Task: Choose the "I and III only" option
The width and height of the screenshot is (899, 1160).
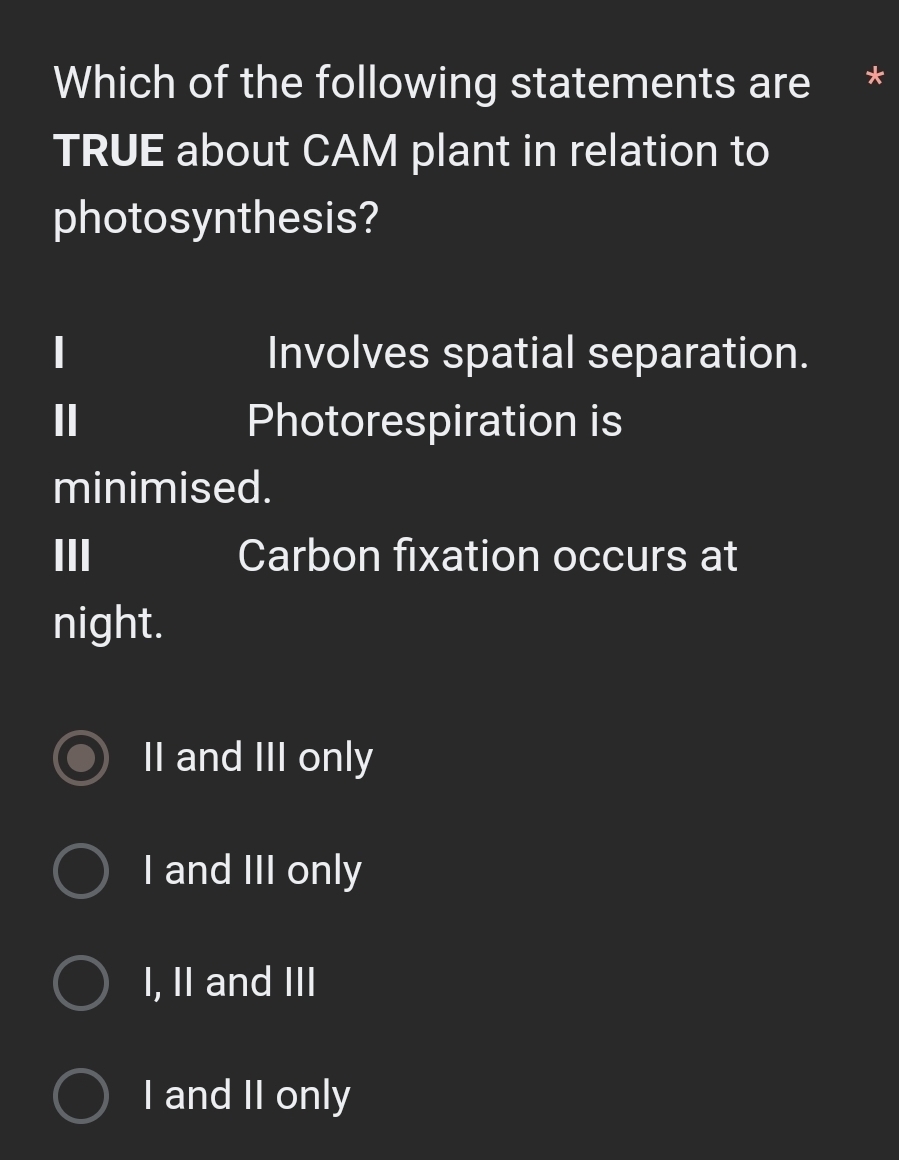Action: coord(79,870)
